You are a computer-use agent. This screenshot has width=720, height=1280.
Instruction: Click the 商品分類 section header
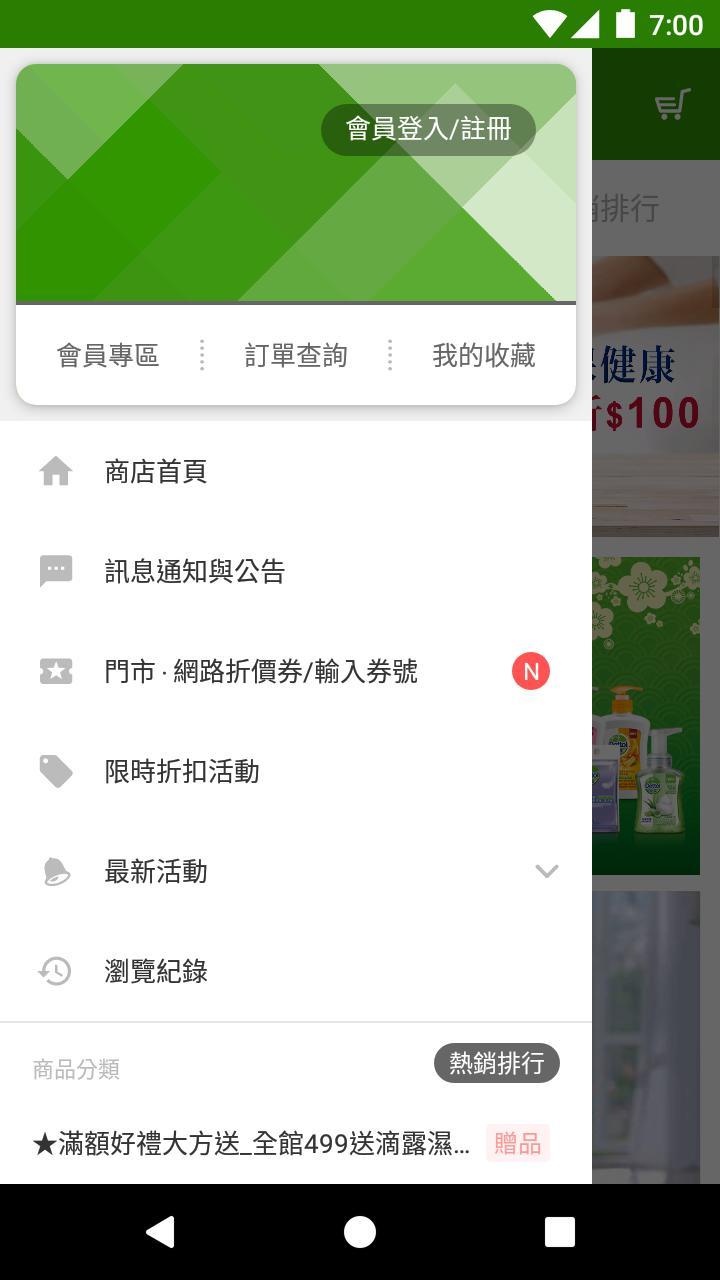tap(77, 1068)
